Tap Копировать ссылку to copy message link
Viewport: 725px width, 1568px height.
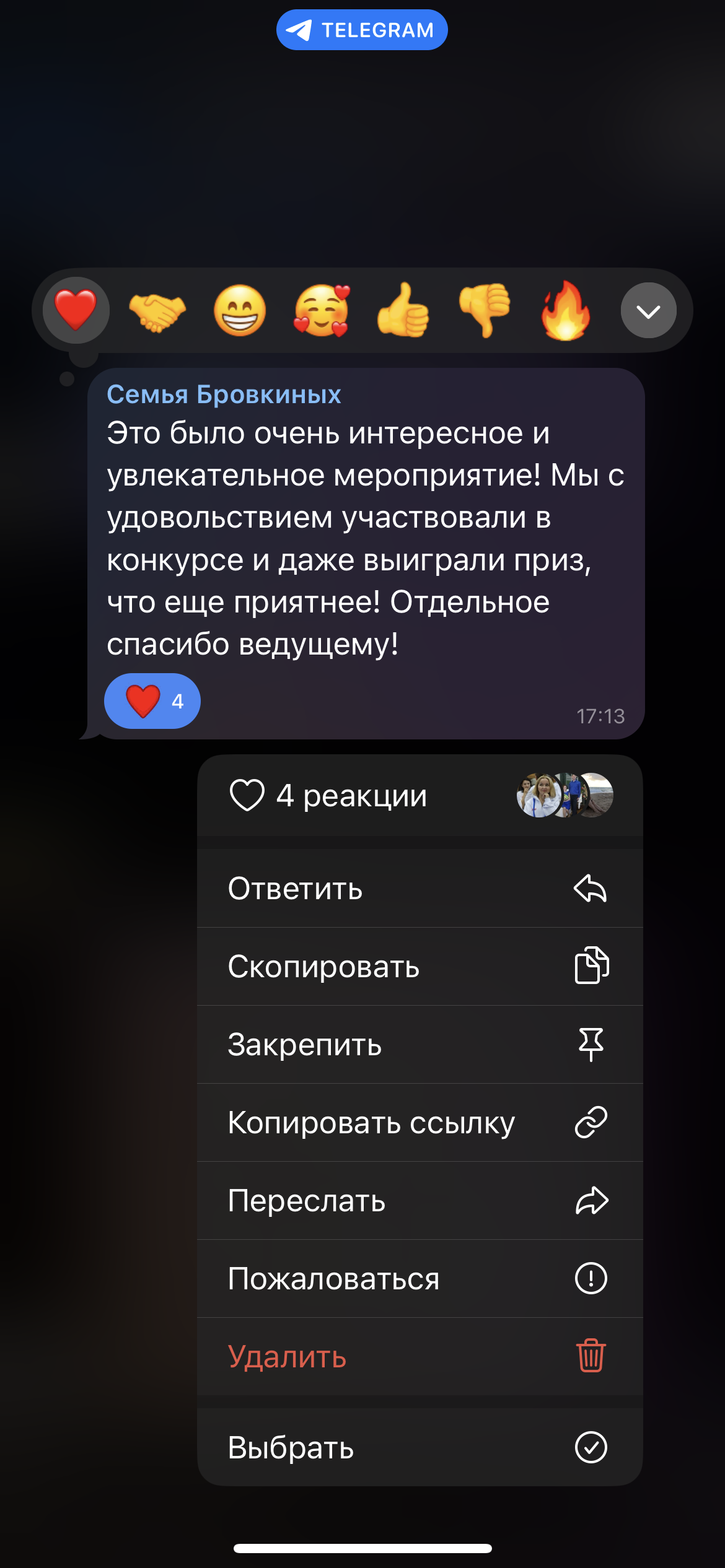tap(420, 1123)
